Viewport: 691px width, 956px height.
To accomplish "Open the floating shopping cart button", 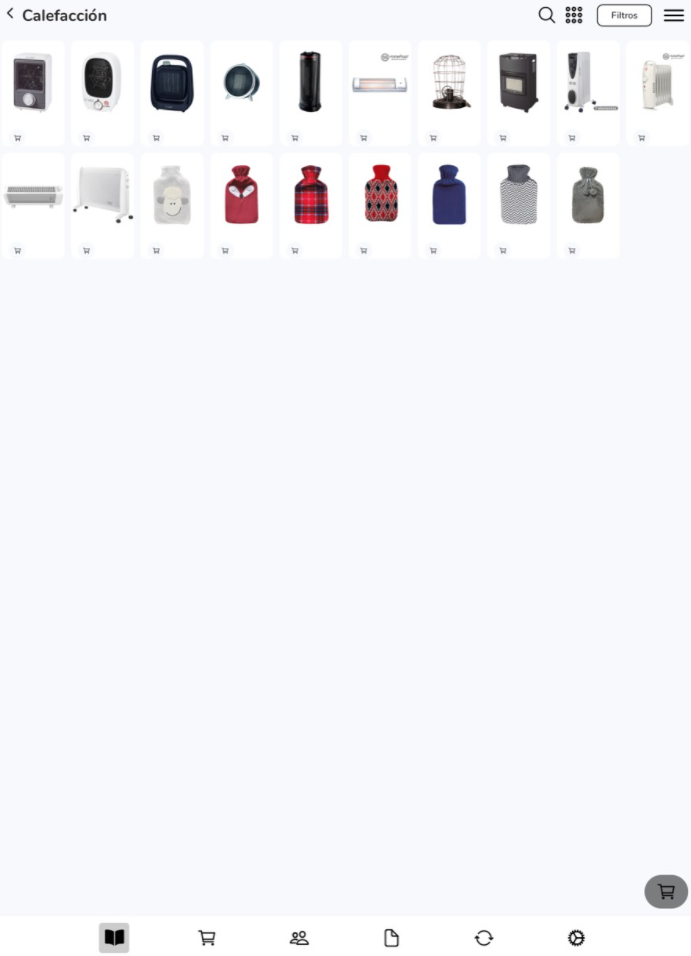I will tap(666, 891).
